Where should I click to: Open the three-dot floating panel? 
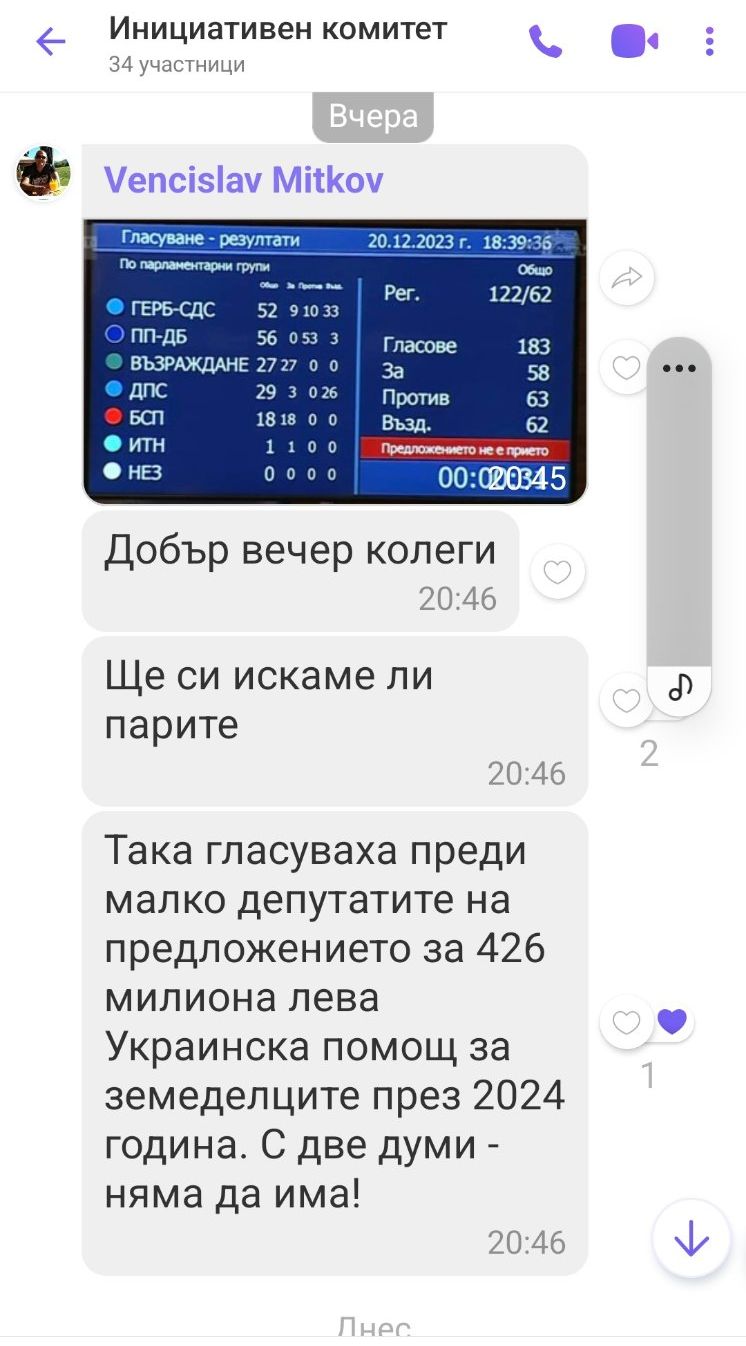pyautogui.click(x=679, y=368)
